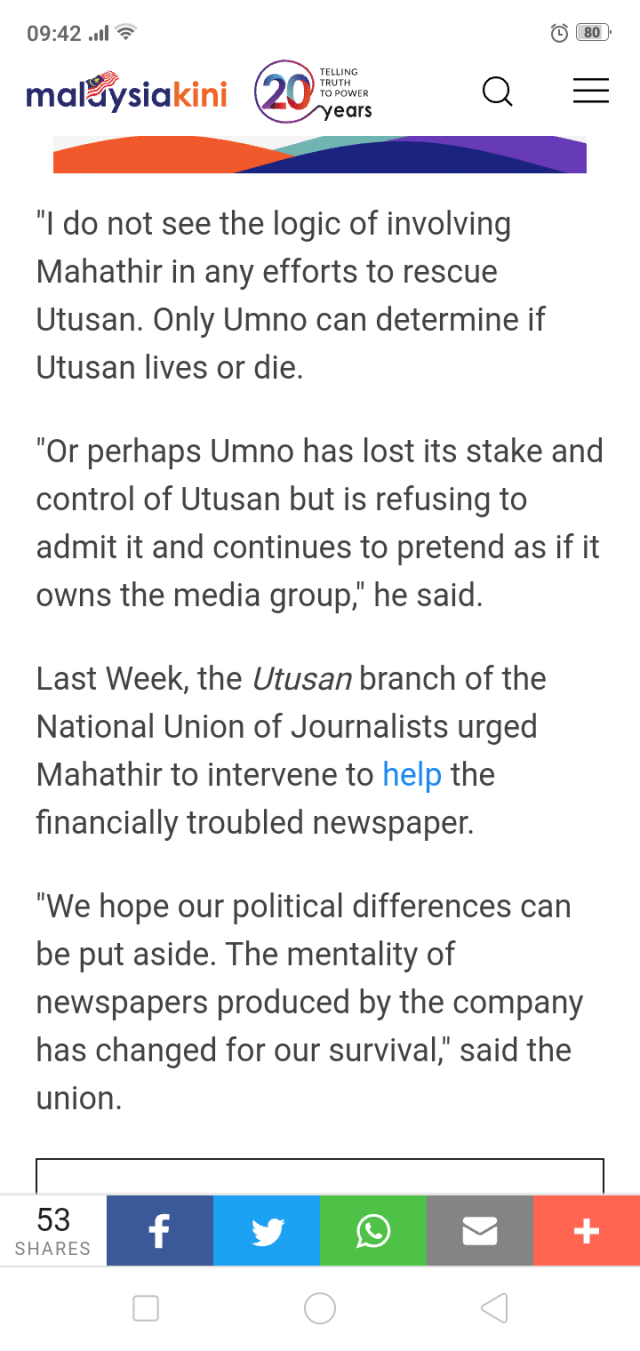
Task: Go back using the system back button
Action: (x=494, y=1308)
